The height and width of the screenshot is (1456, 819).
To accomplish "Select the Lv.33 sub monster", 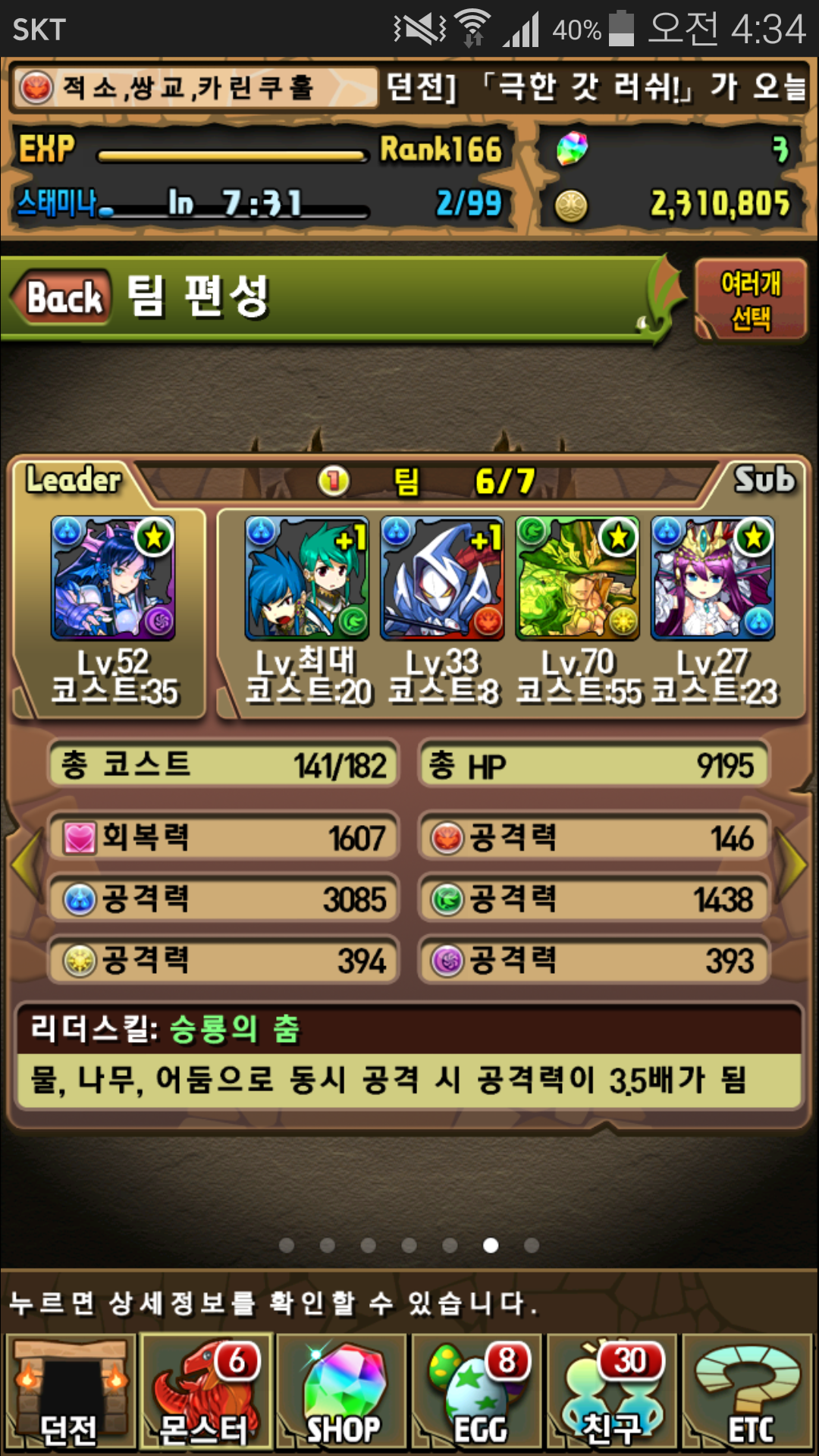I will tap(442, 579).
